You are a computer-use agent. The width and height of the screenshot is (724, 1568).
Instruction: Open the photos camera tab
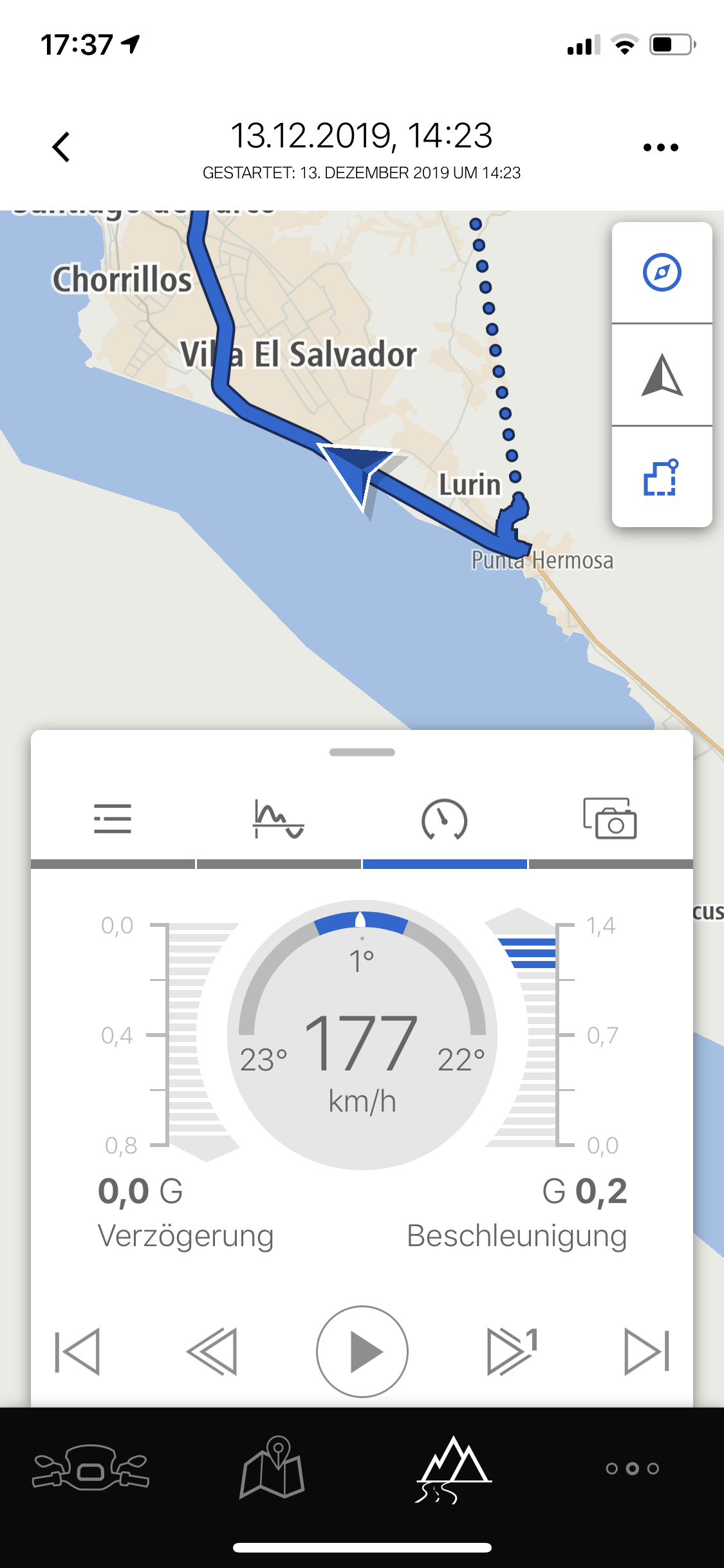[x=610, y=819]
